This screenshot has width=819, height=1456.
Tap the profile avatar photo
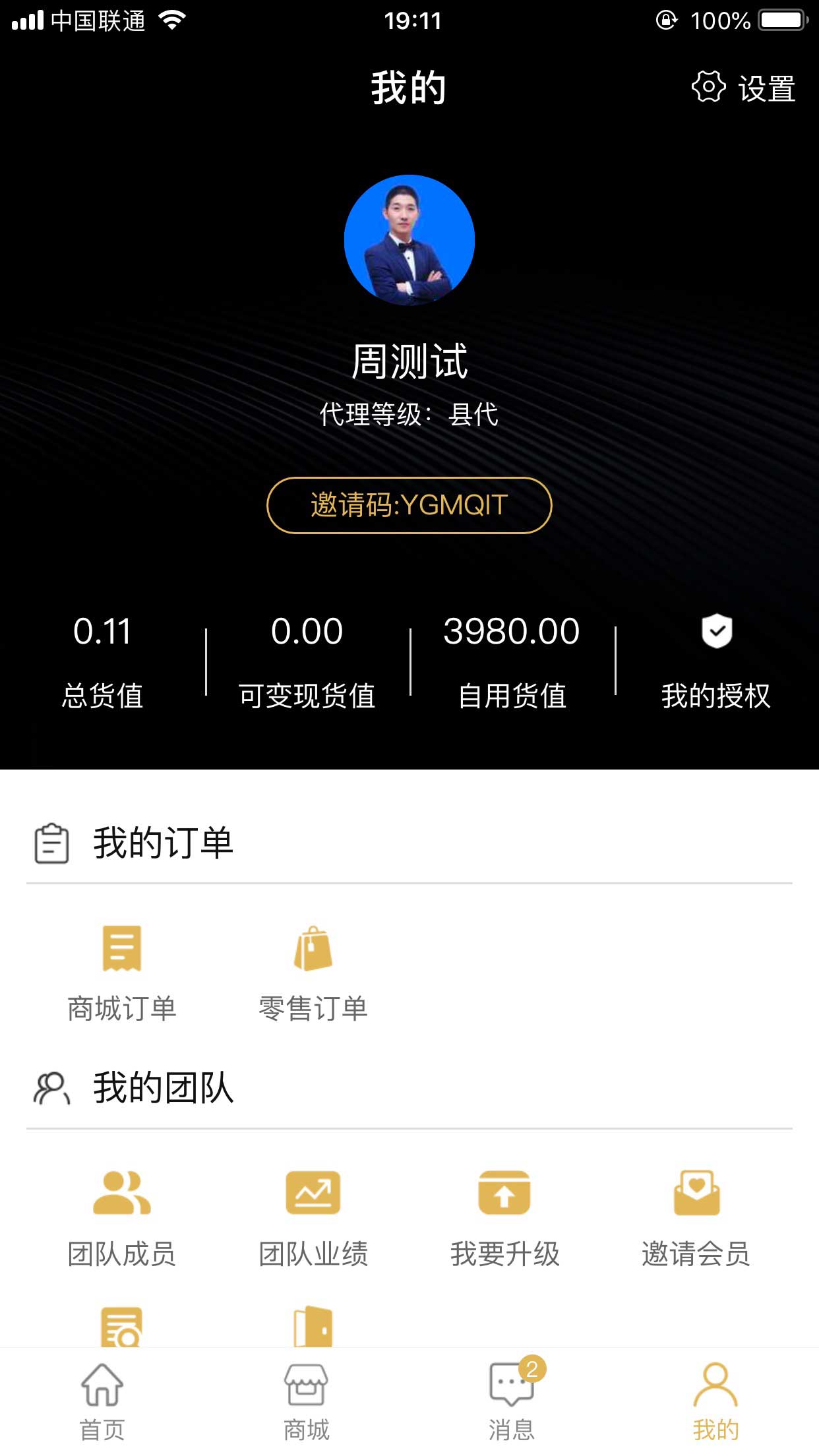click(409, 240)
